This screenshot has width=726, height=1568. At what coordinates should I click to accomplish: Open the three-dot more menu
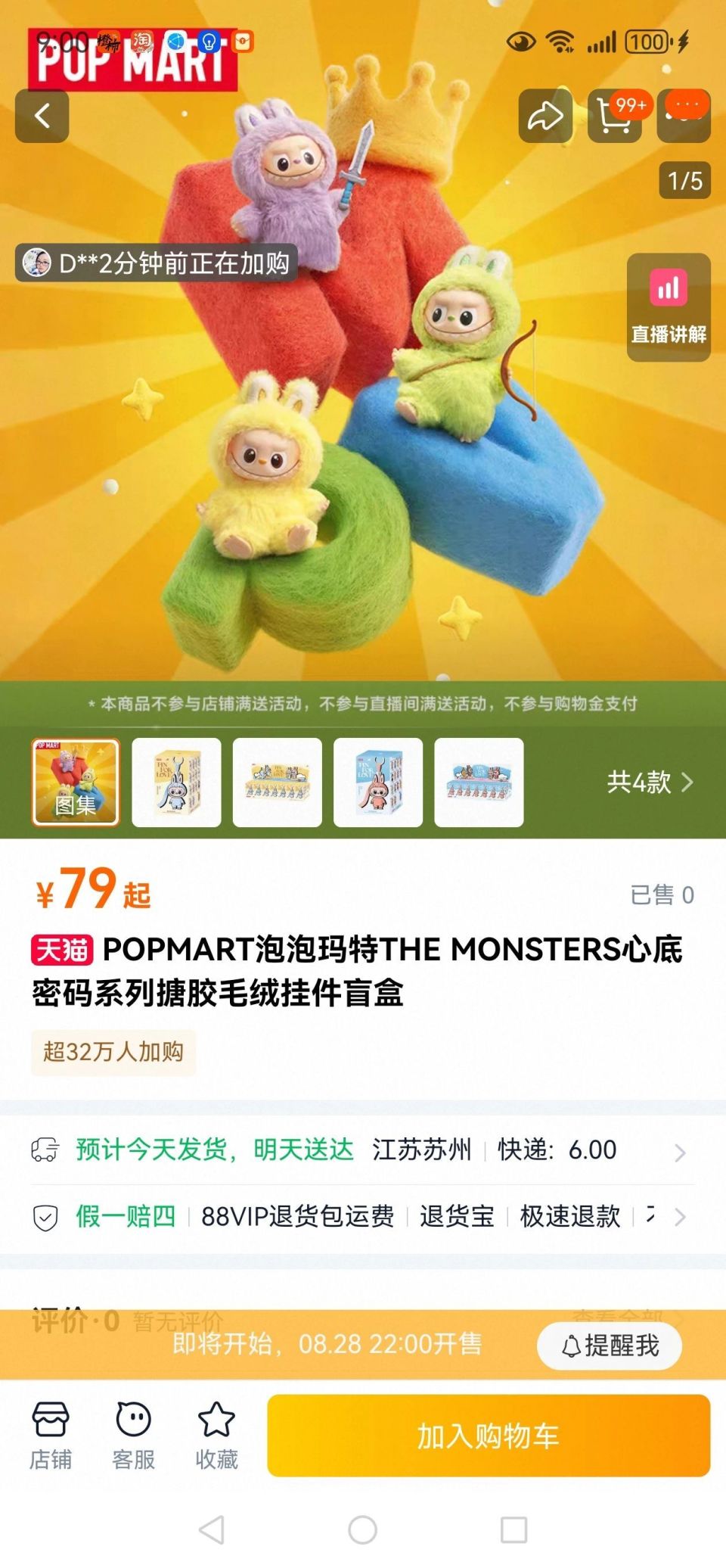coord(684,116)
